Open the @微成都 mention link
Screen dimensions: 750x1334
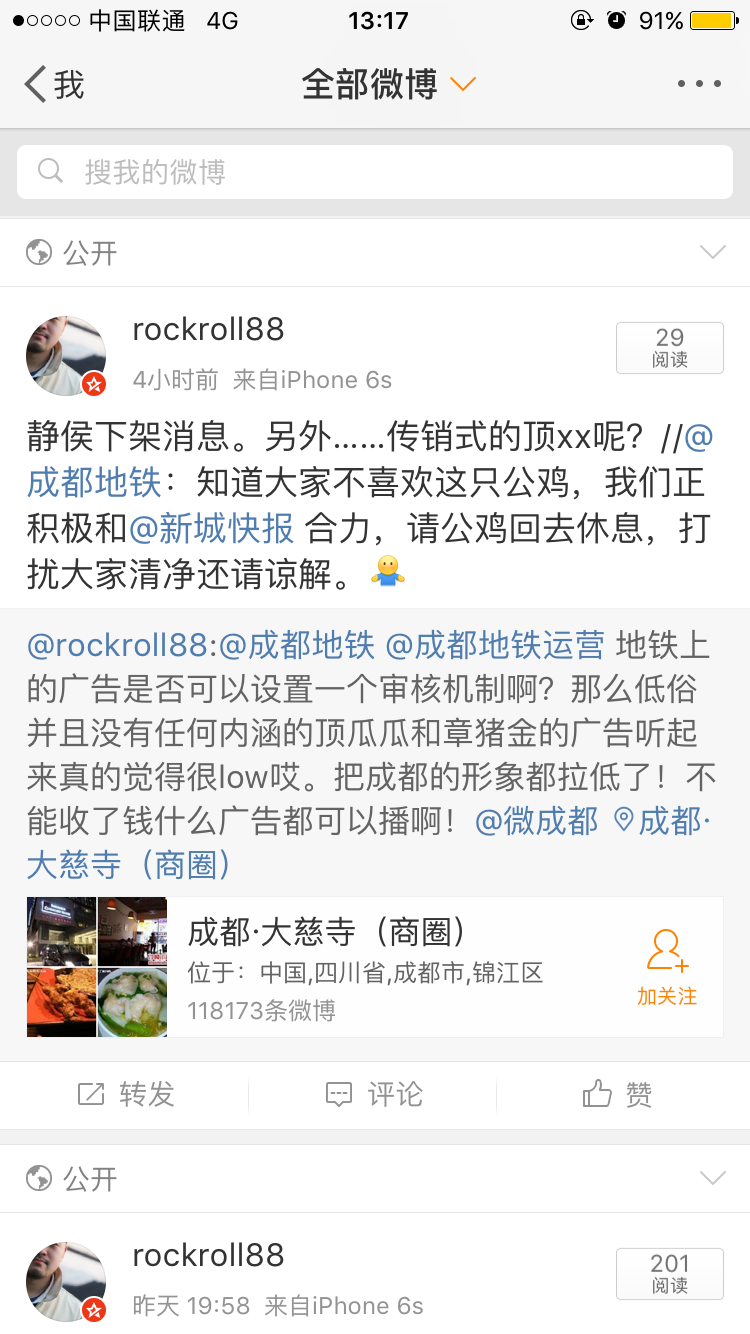click(x=537, y=821)
